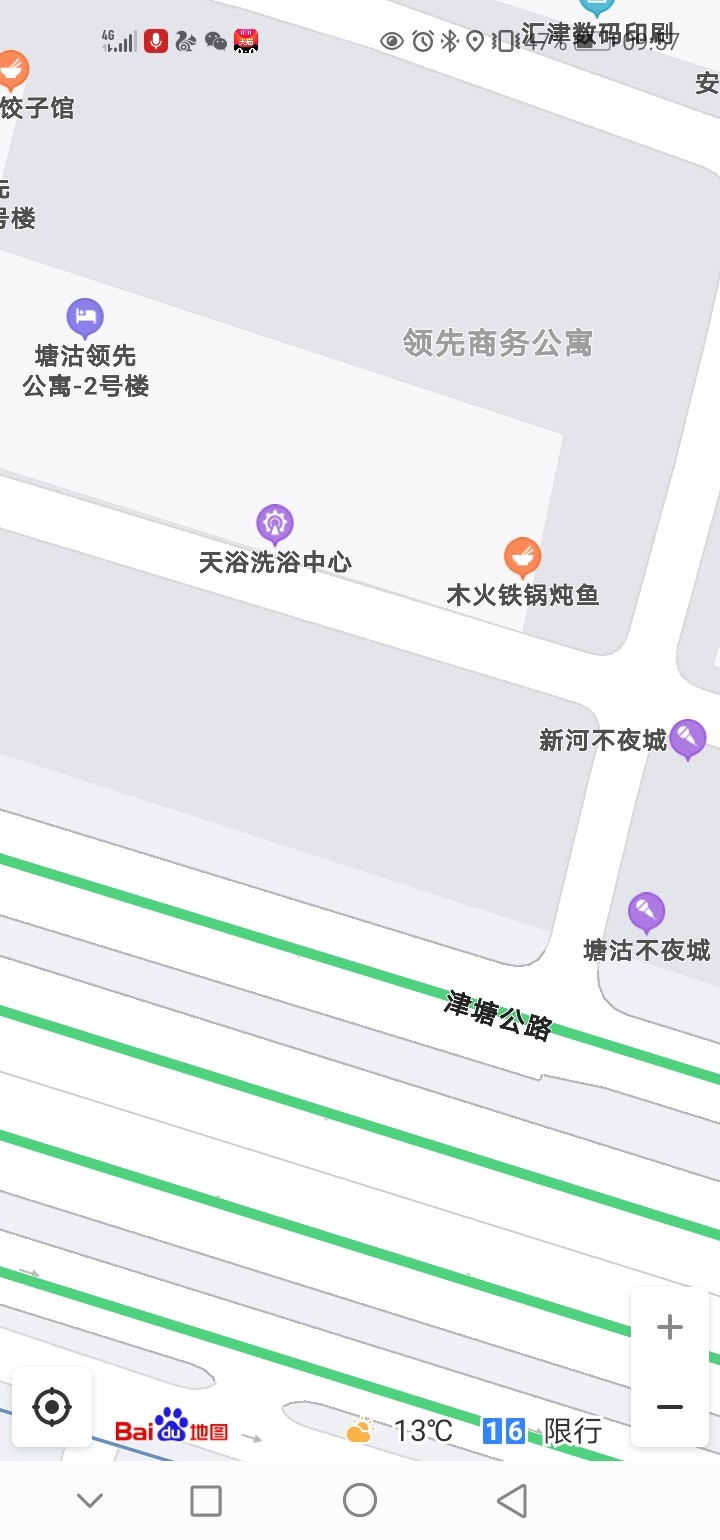Open 塘沽领先公寓-2号楼 hotel pin
Screen dimensions: 720x1540
85,318
